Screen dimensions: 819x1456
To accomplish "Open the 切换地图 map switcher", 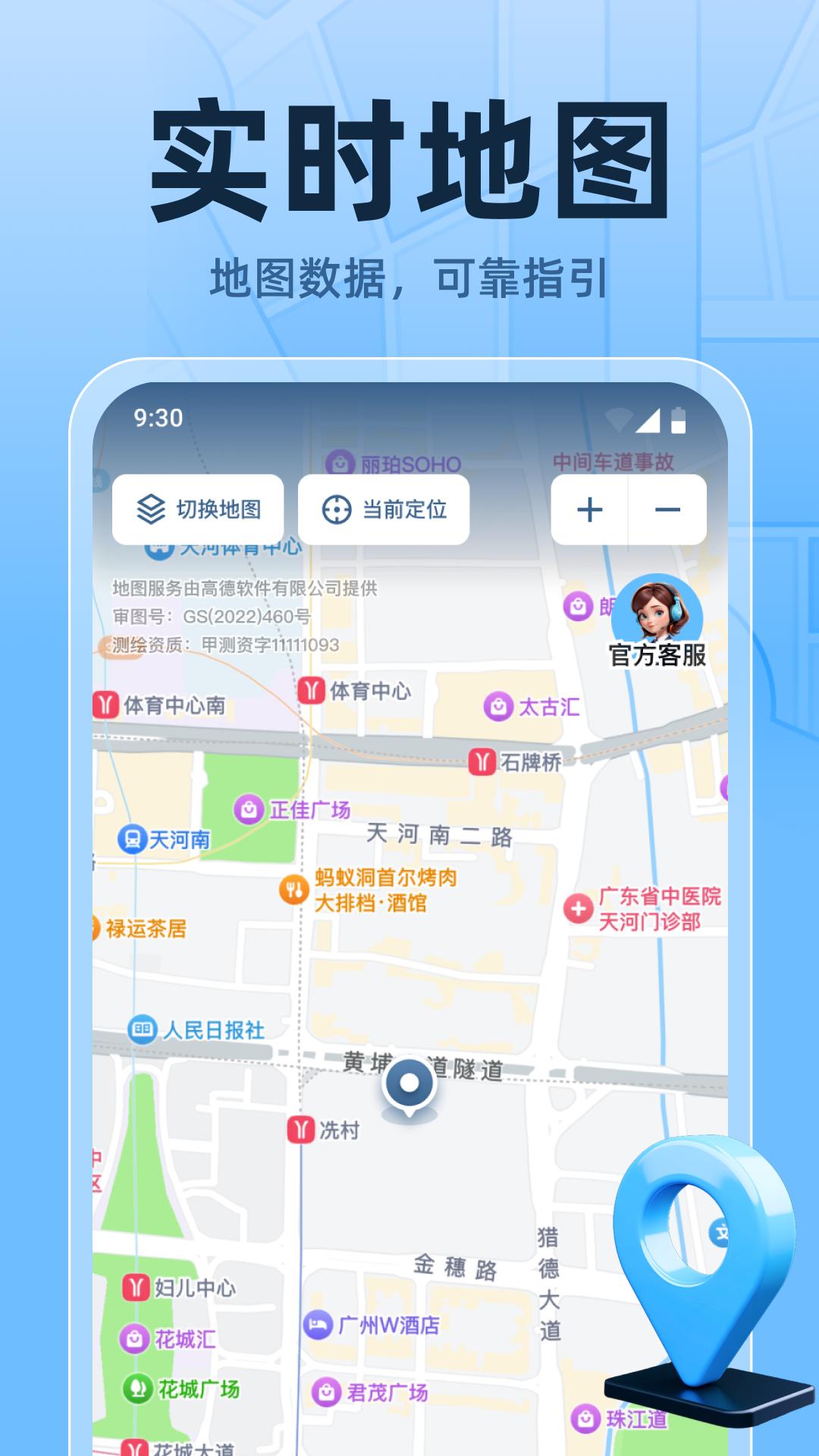I will tap(199, 510).
